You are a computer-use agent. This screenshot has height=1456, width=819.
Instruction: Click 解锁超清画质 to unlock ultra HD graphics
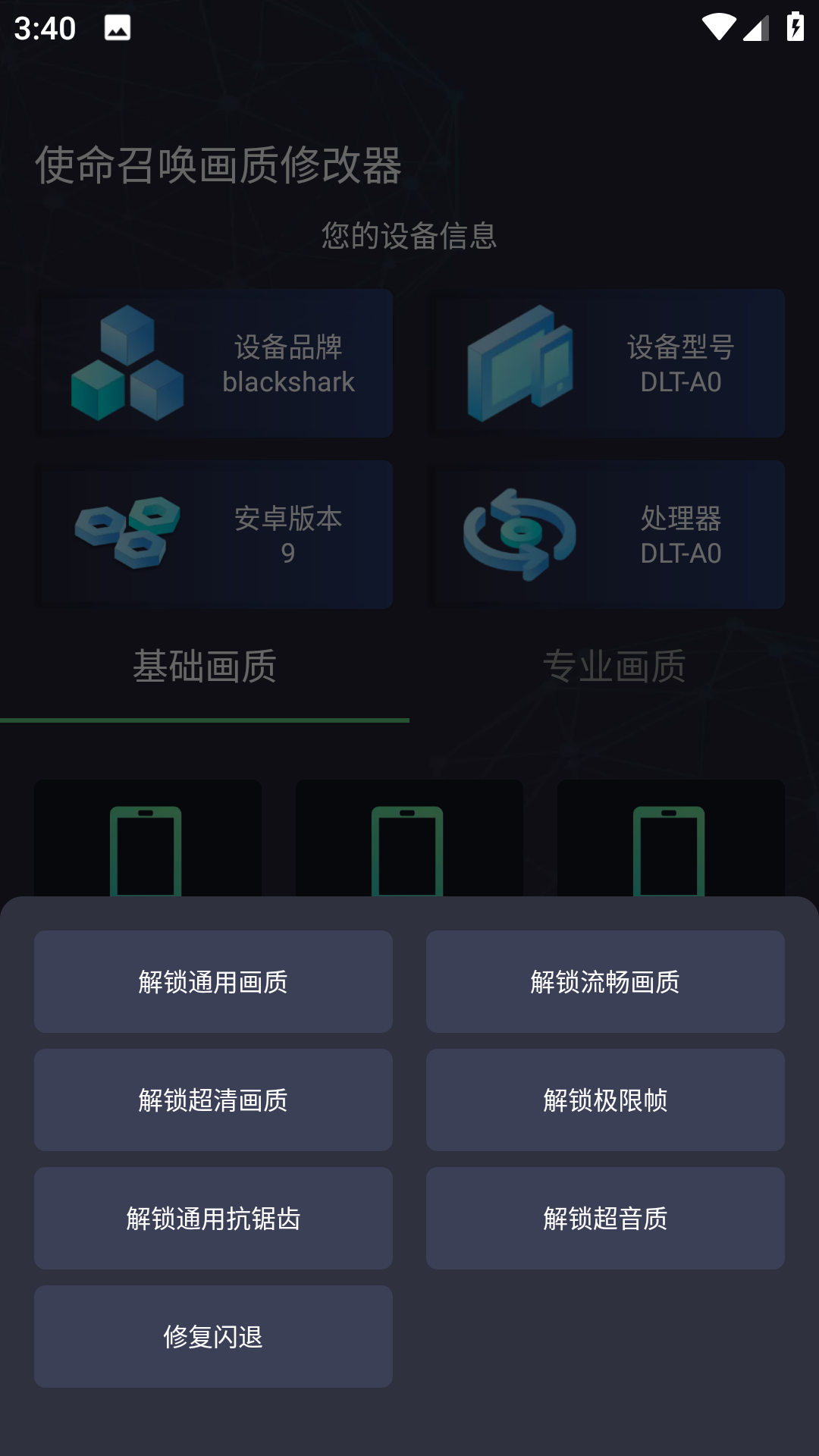(x=213, y=1100)
